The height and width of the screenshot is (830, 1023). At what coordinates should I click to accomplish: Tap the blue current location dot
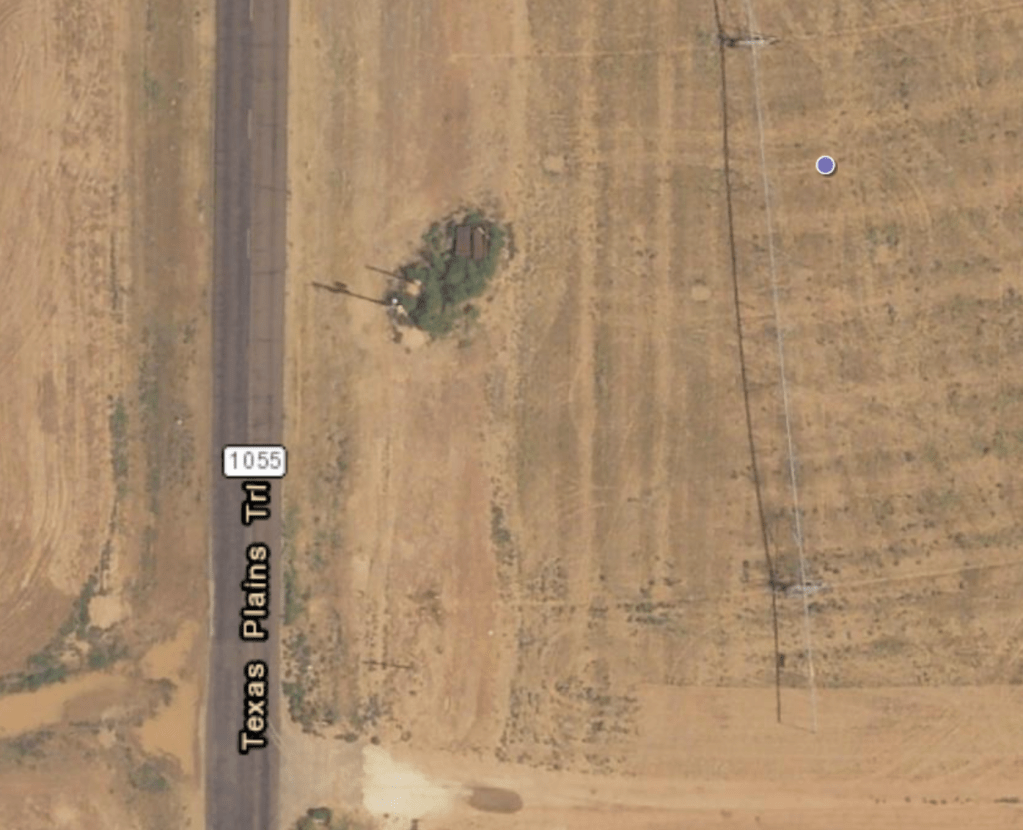click(825, 165)
